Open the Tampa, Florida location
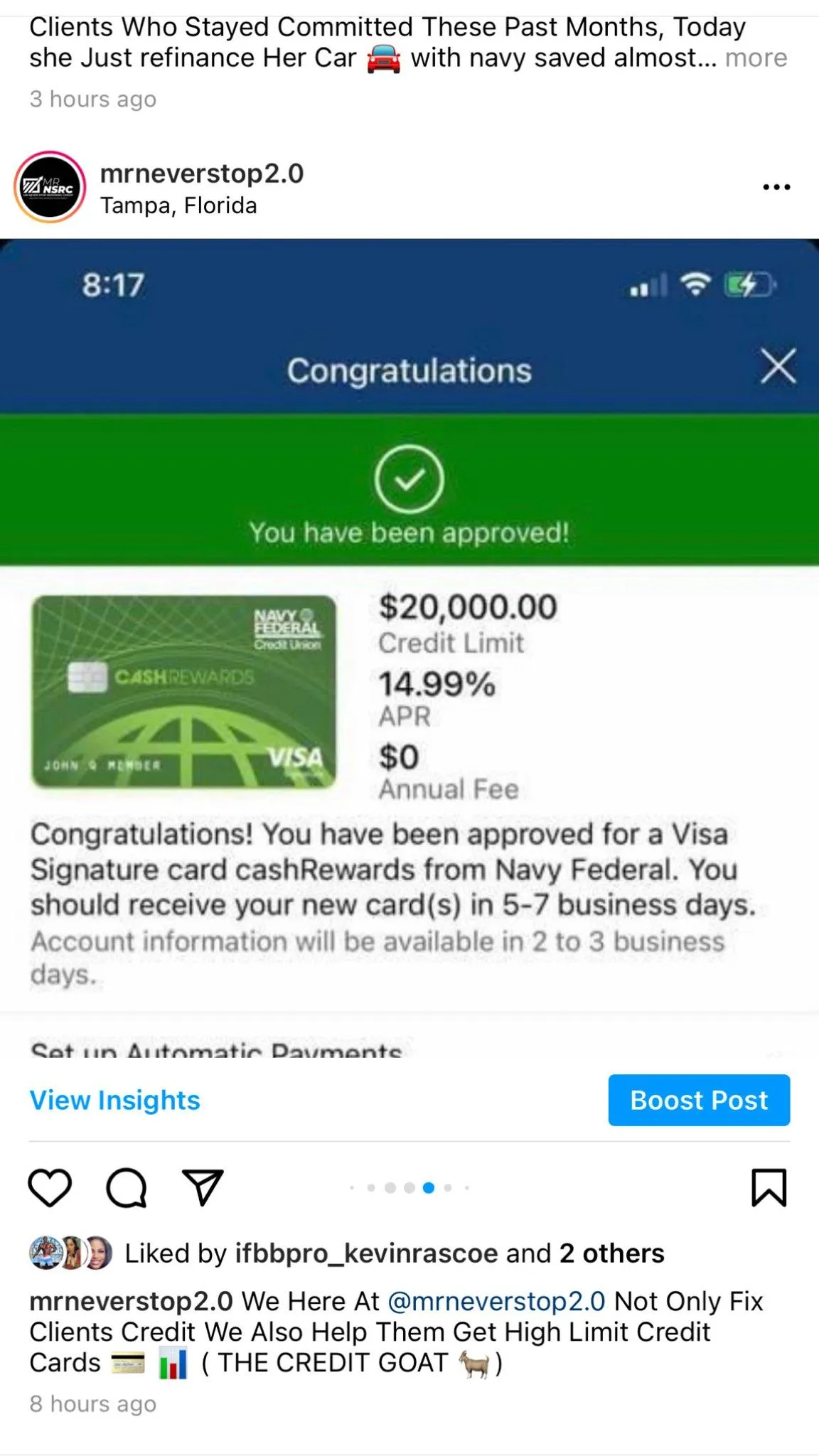Viewport: 819px width, 1456px height. click(x=178, y=205)
